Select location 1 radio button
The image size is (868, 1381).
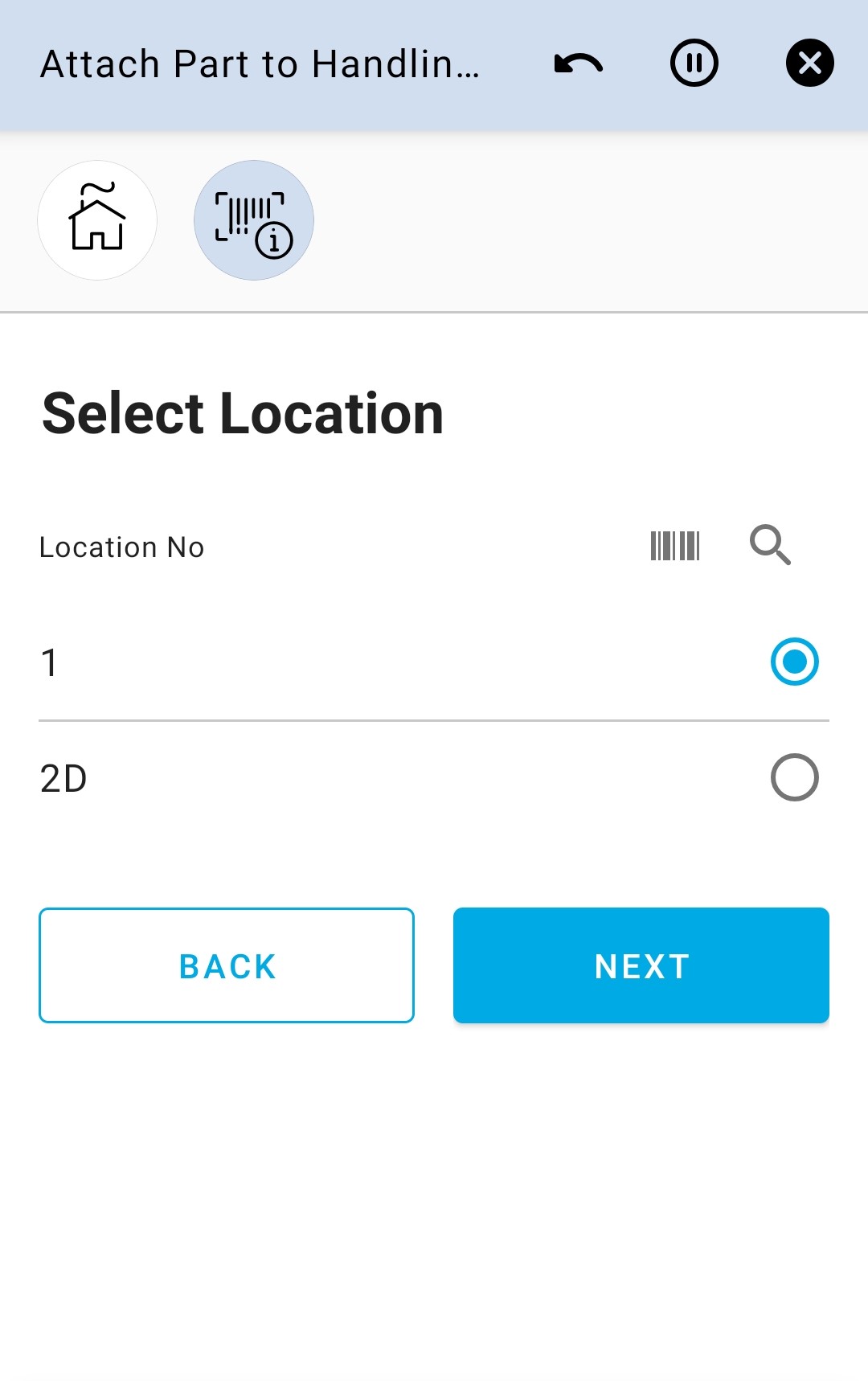pos(794,662)
